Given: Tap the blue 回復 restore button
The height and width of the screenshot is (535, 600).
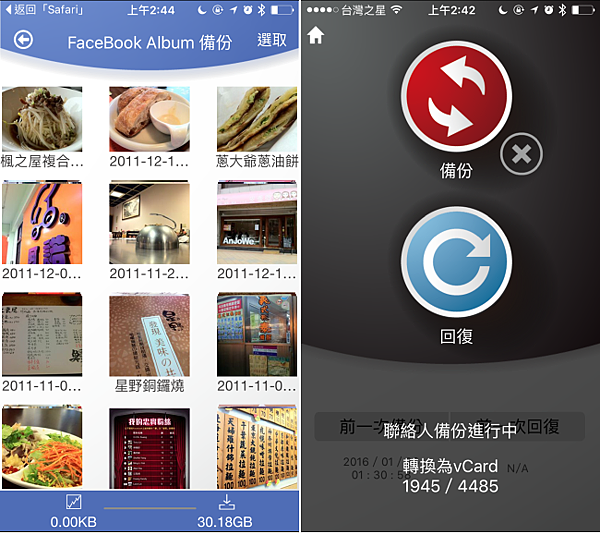Looking at the screenshot, I should point(456,262).
